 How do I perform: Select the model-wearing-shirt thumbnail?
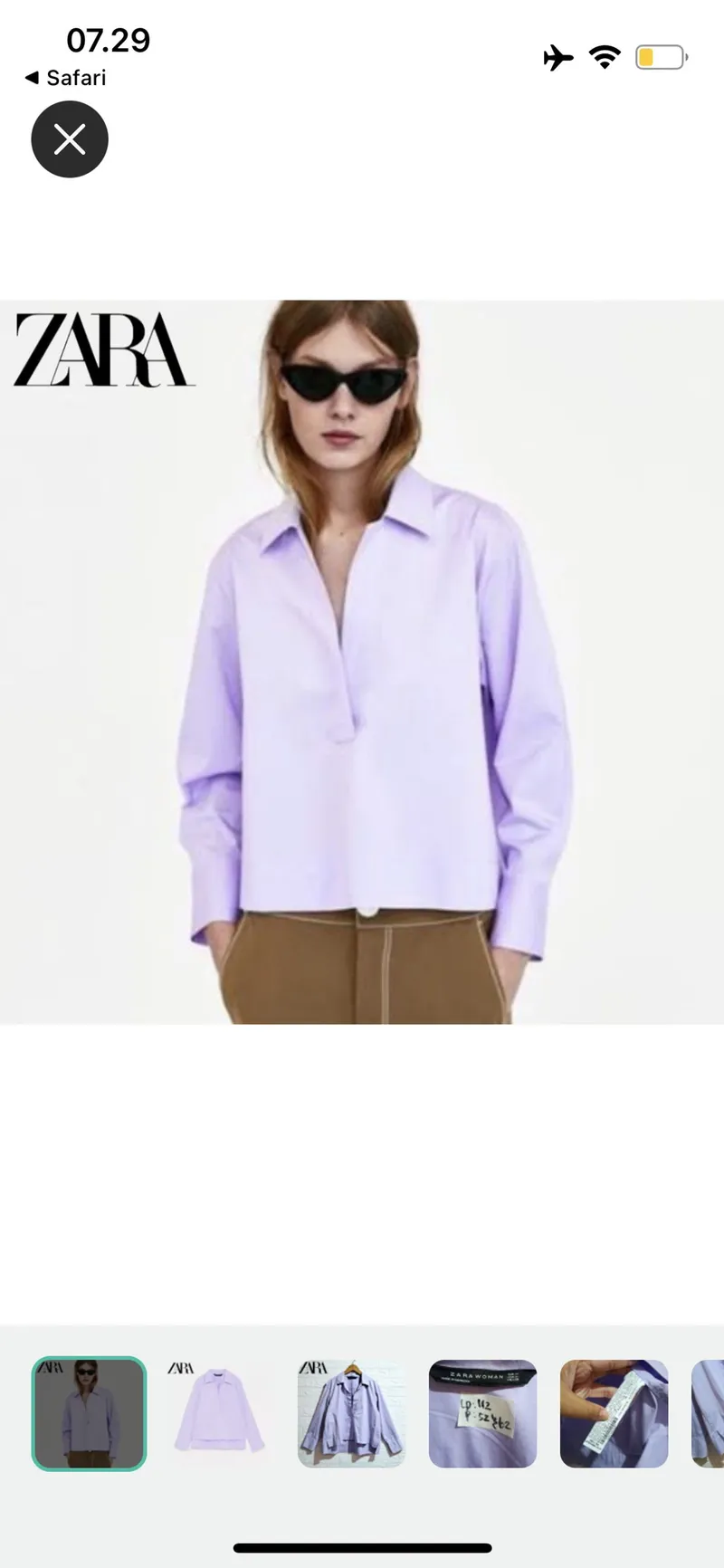(x=89, y=1413)
